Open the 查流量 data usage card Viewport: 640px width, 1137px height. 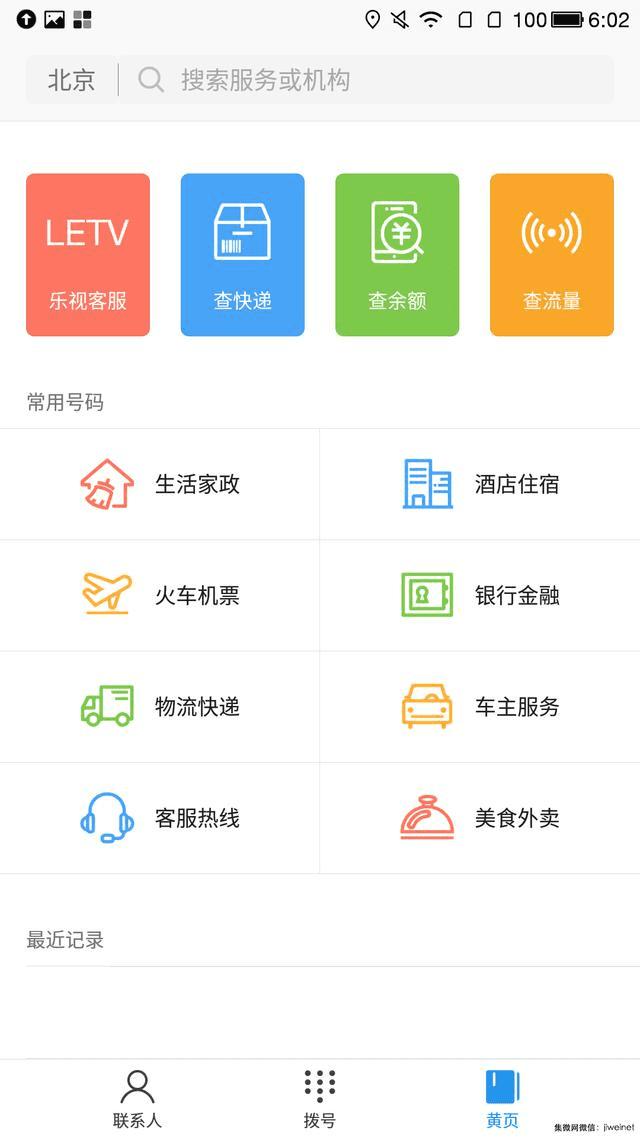[x=552, y=255]
